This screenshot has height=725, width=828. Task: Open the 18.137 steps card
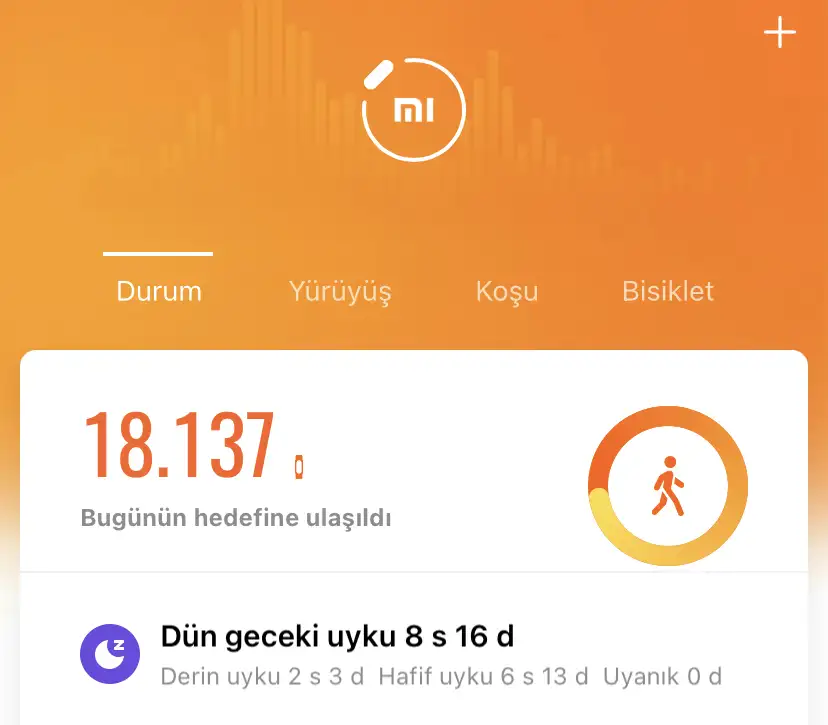click(300, 465)
